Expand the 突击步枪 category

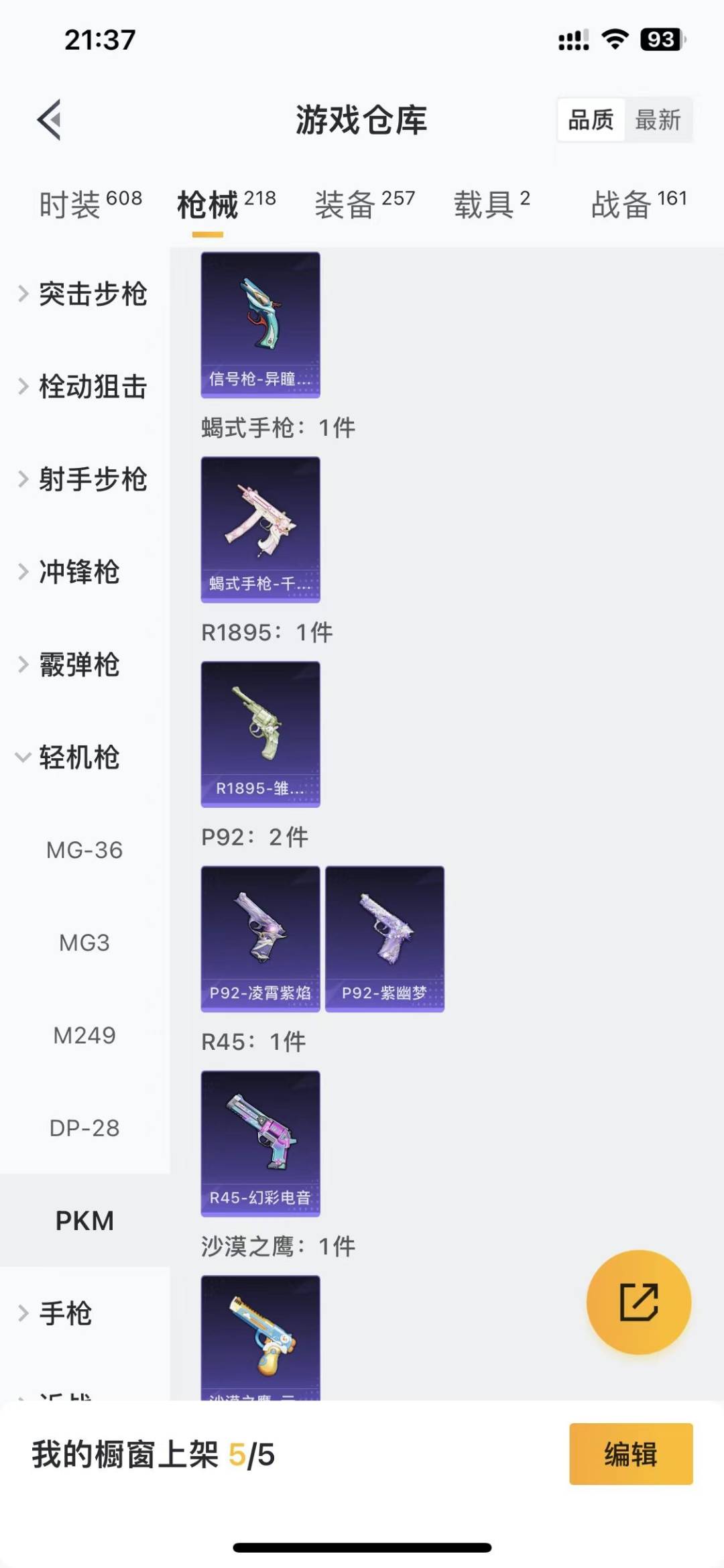(x=94, y=294)
